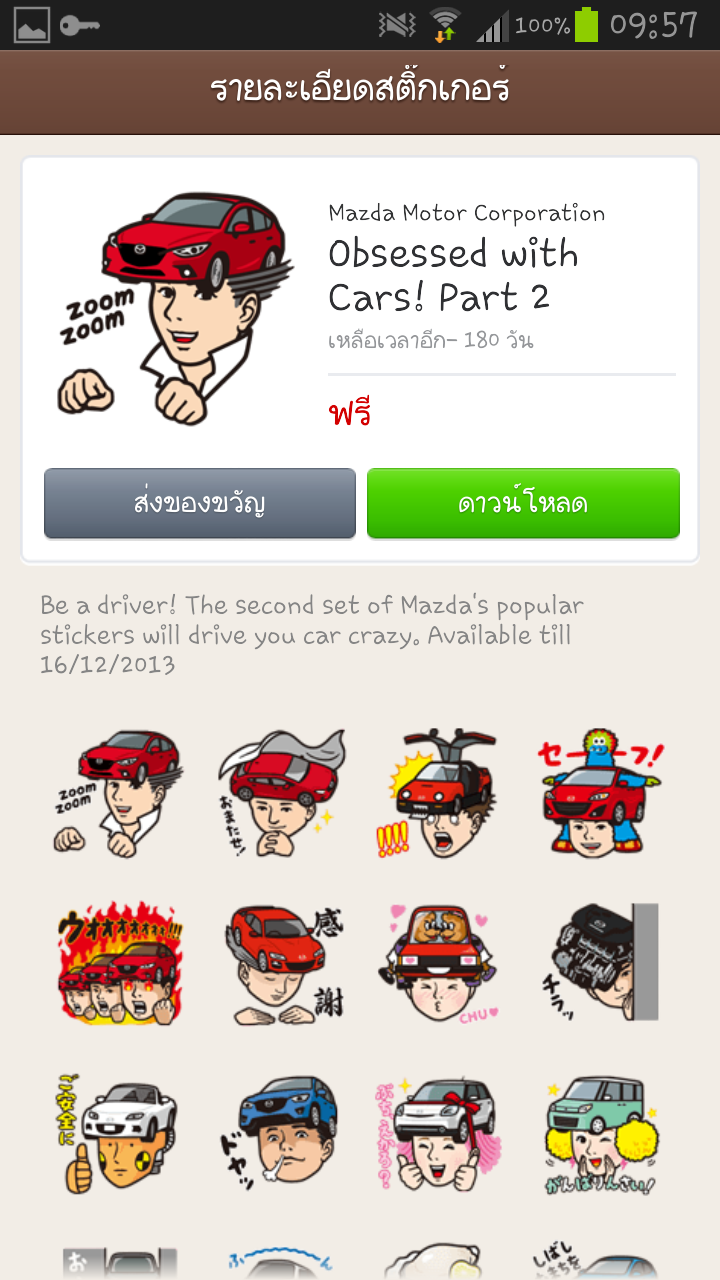This screenshot has height=1280, width=720.
Task: Preview the cheerleader green car sticker
Action: (602, 1135)
